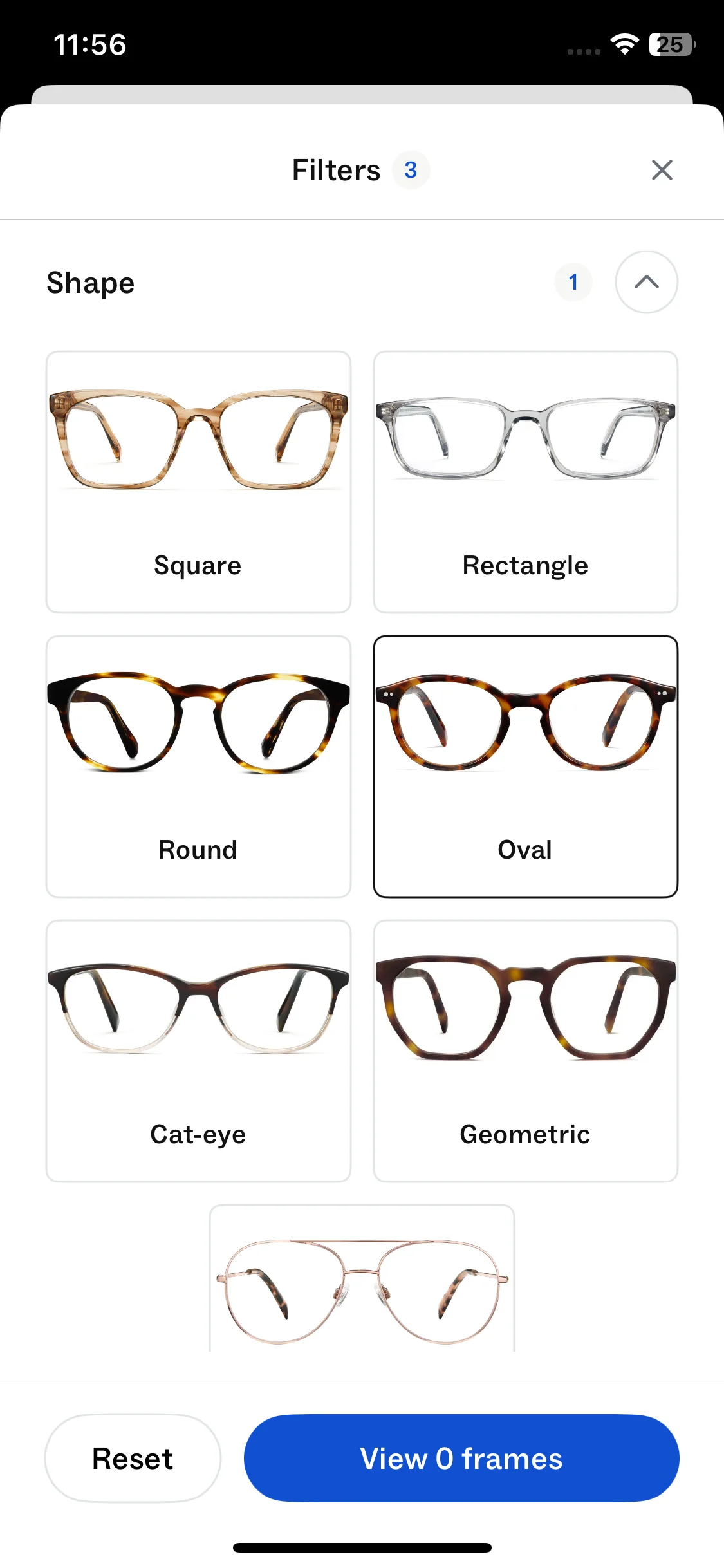Image resolution: width=724 pixels, height=1568 pixels.
Task: Deselect the Oval frame shape
Action: pos(525,766)
